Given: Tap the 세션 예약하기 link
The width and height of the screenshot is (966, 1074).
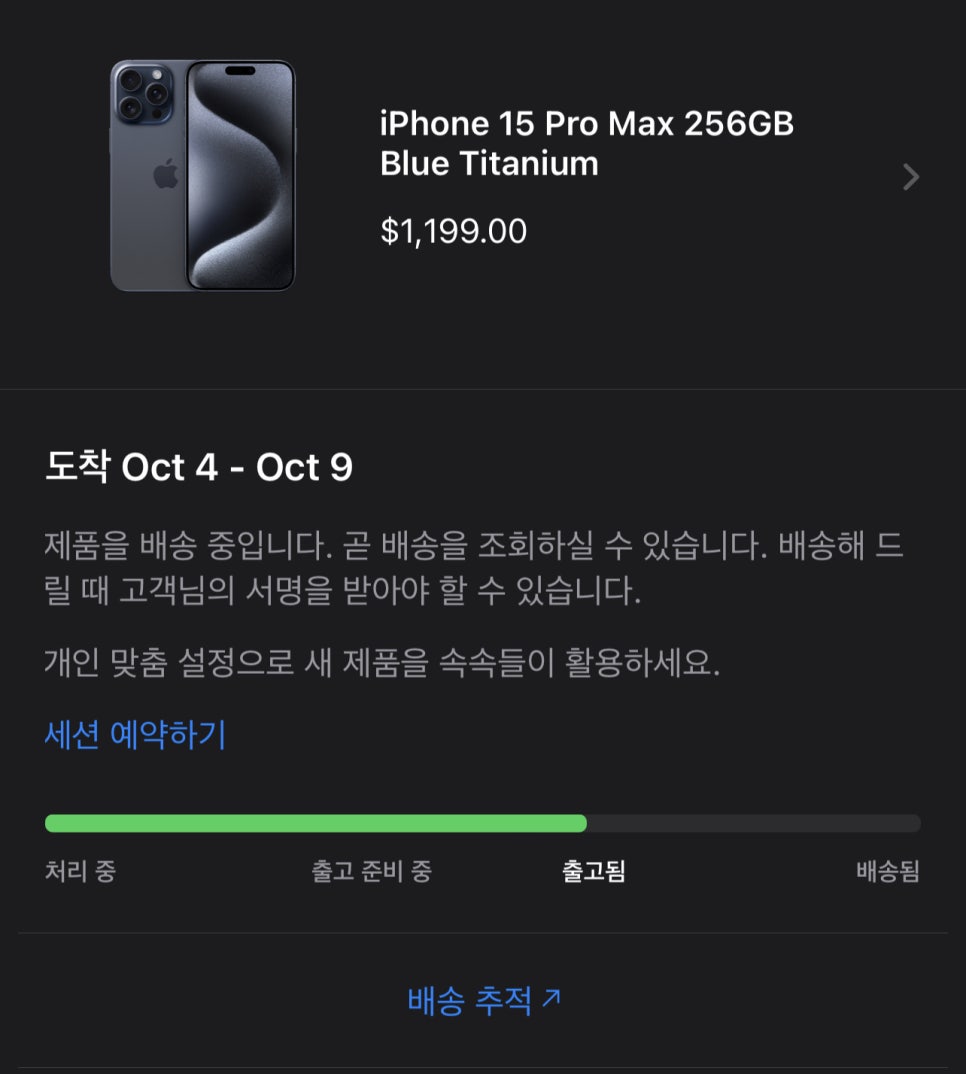Looking at the screenshot, I should coord(135,735).
